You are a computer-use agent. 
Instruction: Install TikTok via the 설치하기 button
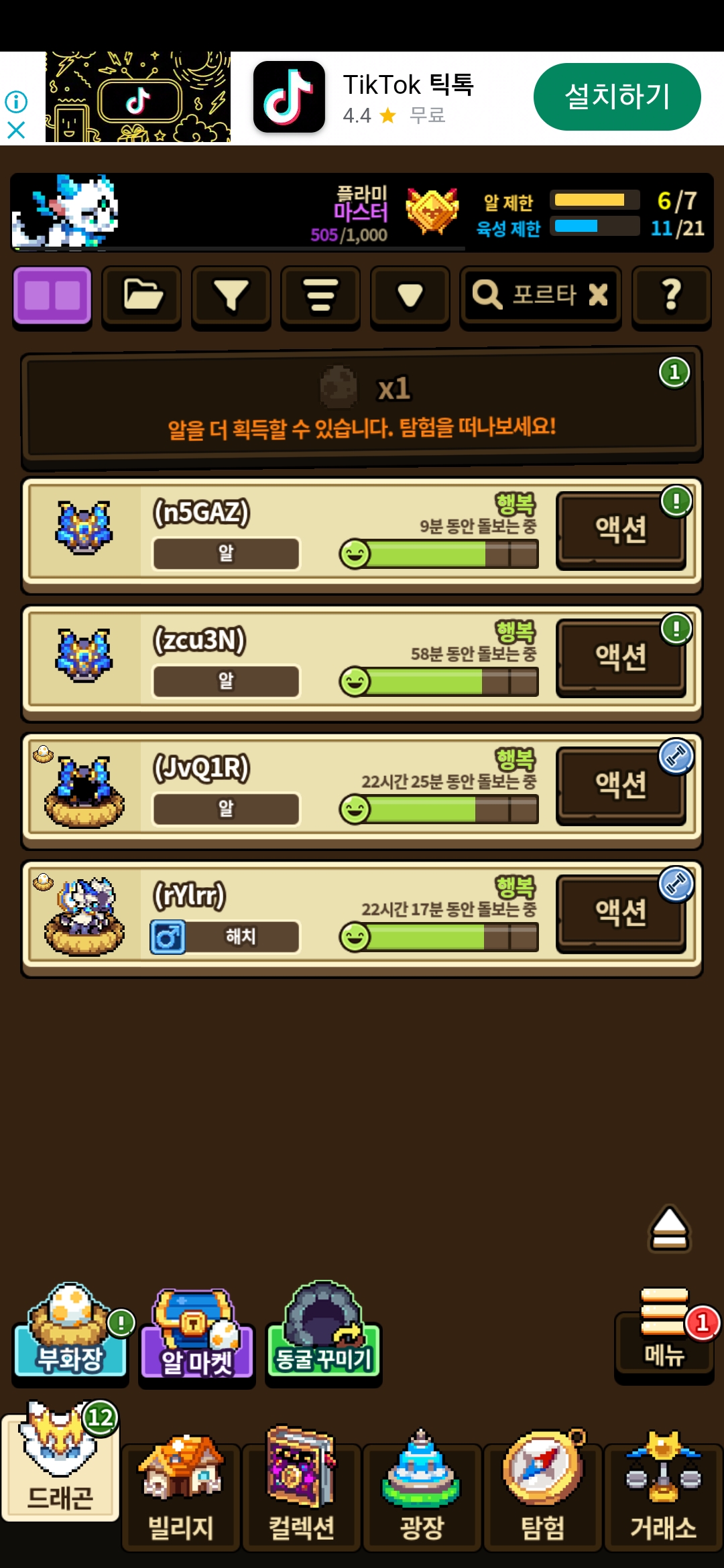tap(617, 96)
